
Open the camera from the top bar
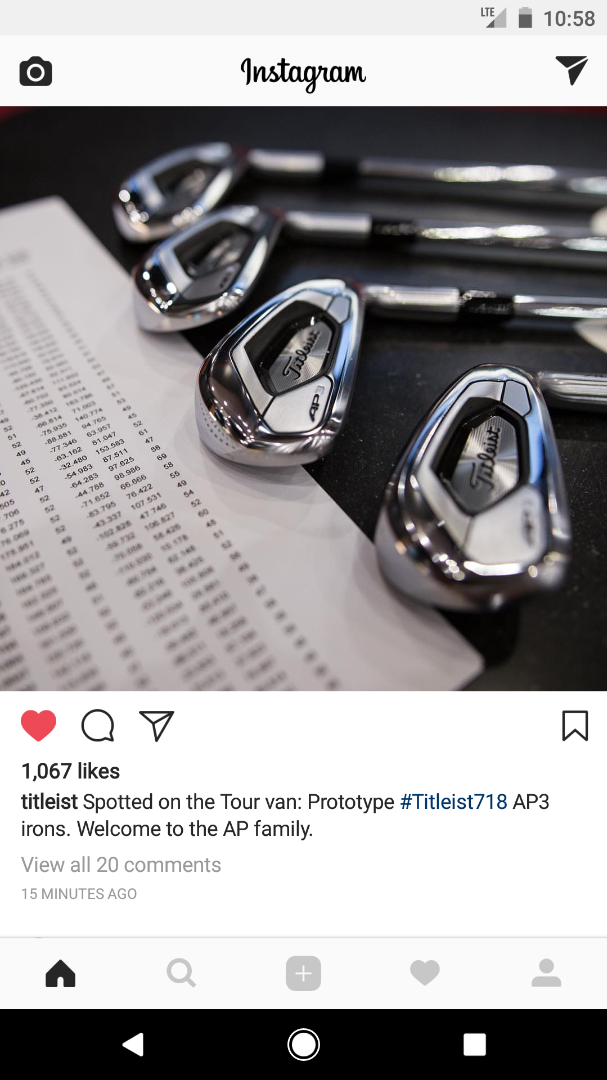[x=36, y=72]
